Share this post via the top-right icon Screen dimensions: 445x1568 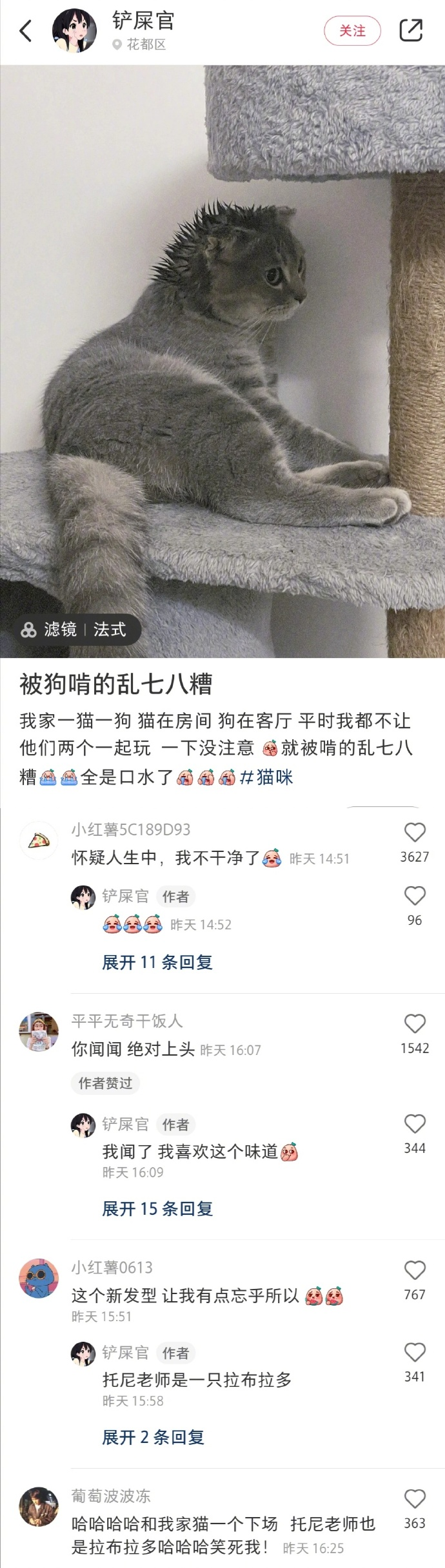click(x=411, y=30)
